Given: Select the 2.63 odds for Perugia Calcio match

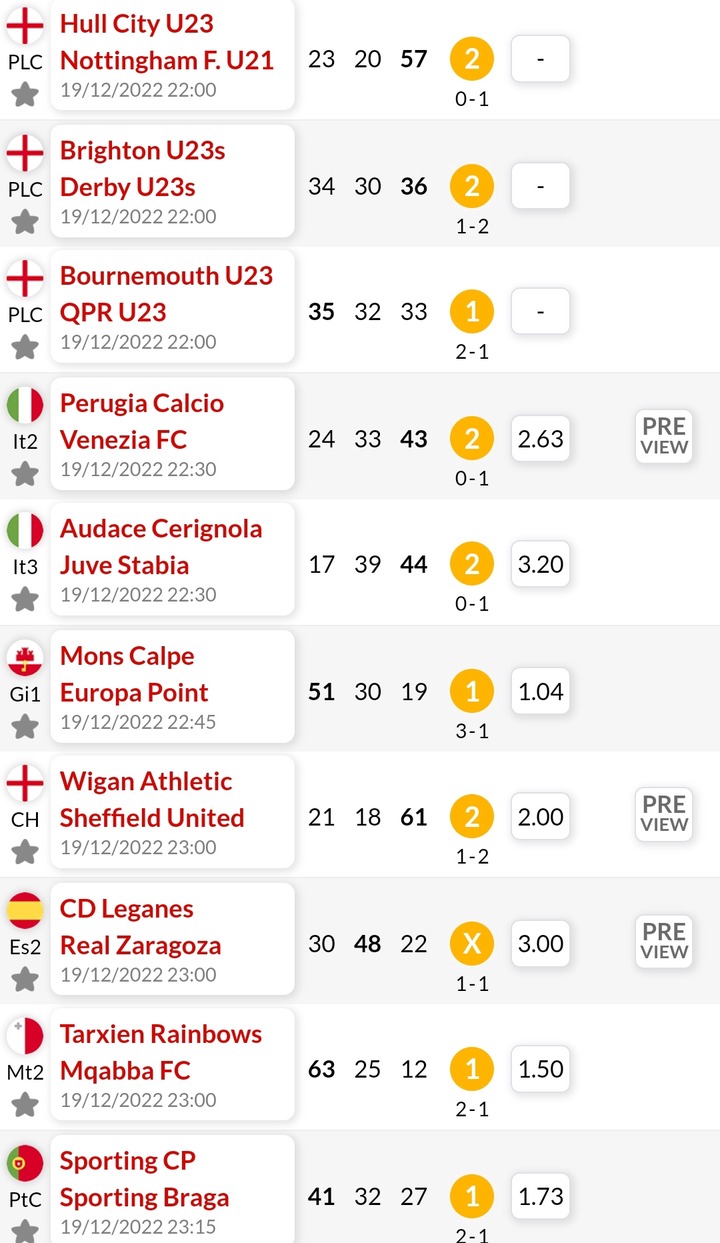Looking at the screenshot, I should pos(541,438).
